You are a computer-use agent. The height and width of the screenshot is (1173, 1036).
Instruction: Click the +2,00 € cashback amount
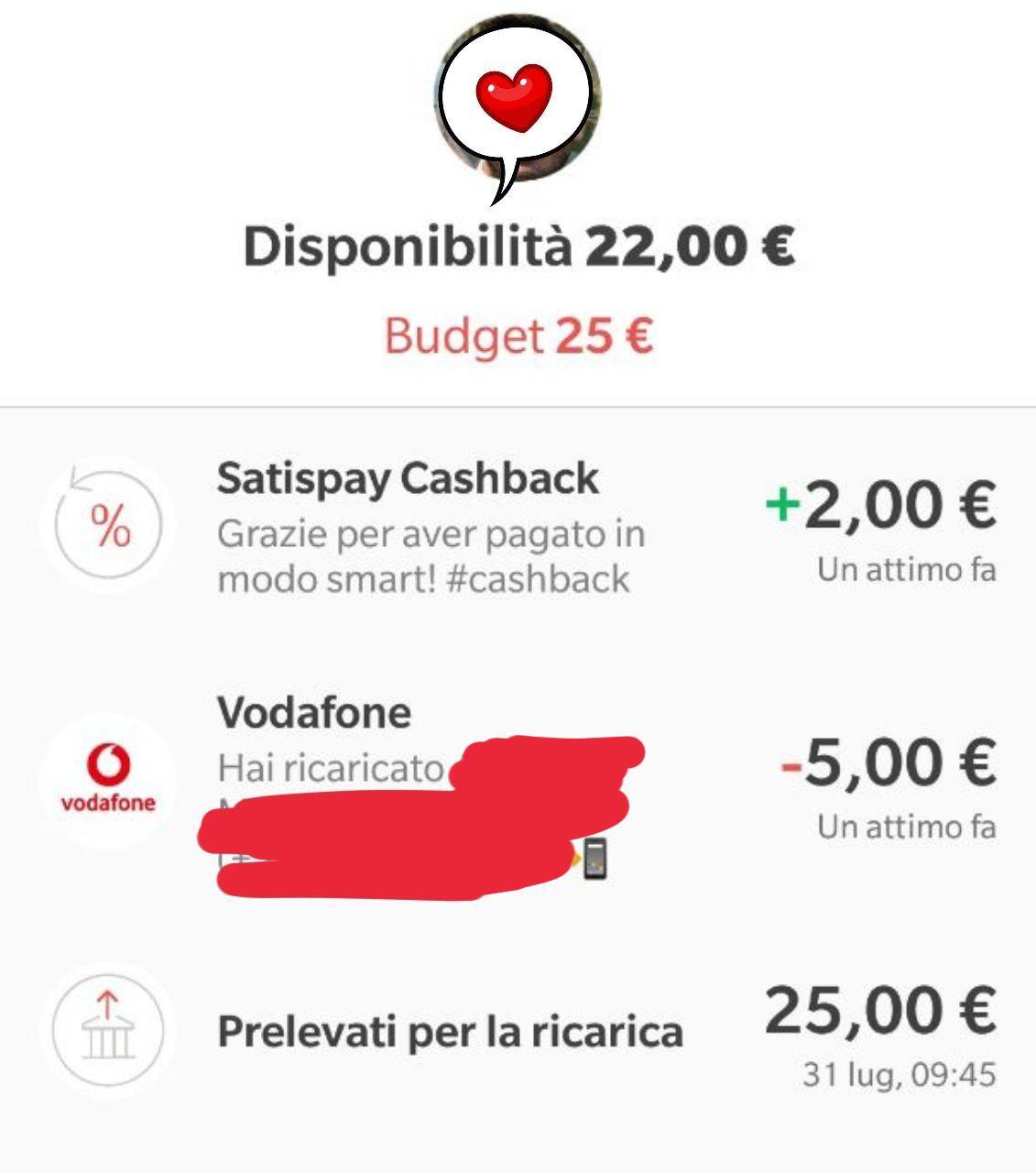[x=877, y=505]
